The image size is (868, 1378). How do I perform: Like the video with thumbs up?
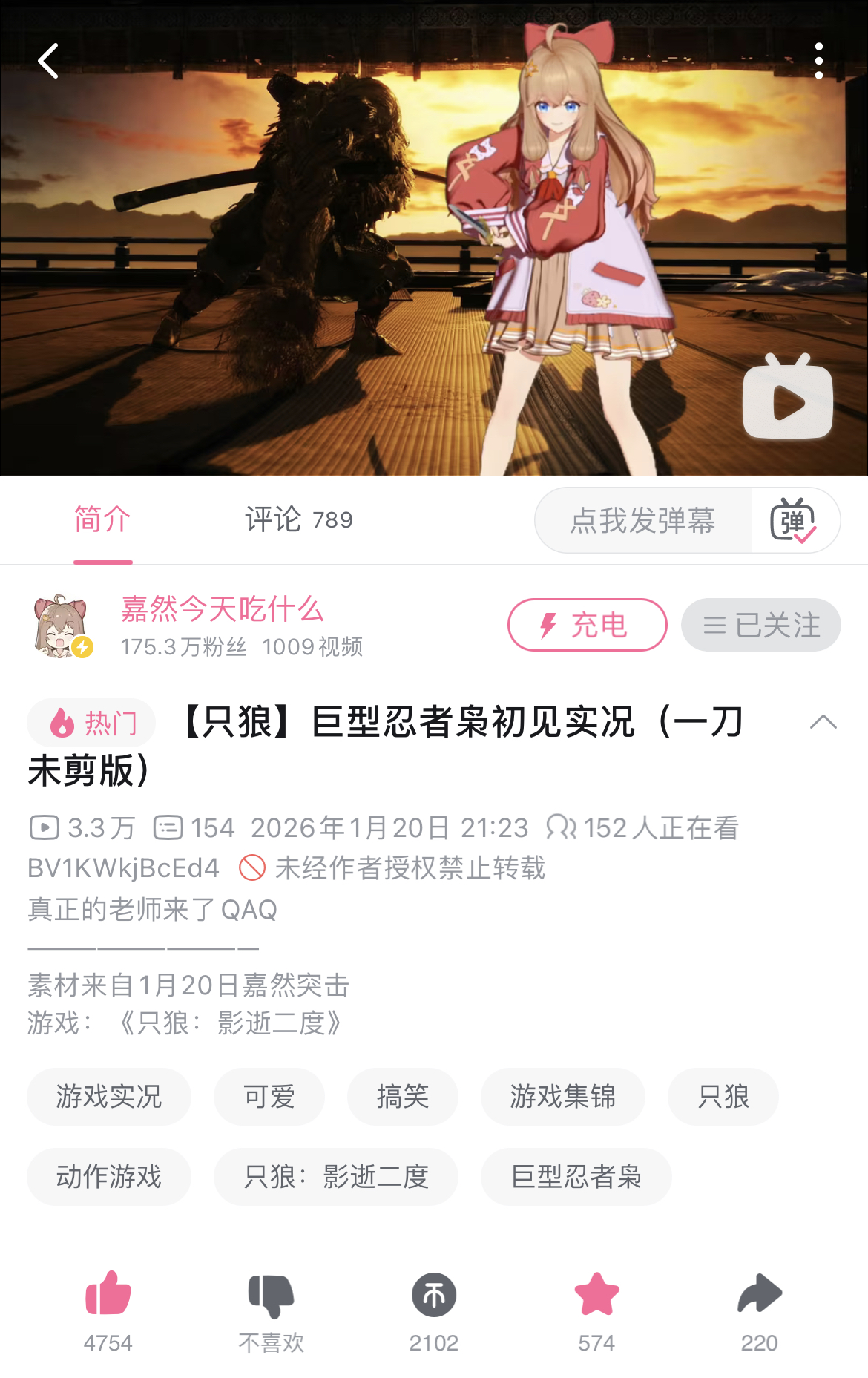tap(108, 1295)
